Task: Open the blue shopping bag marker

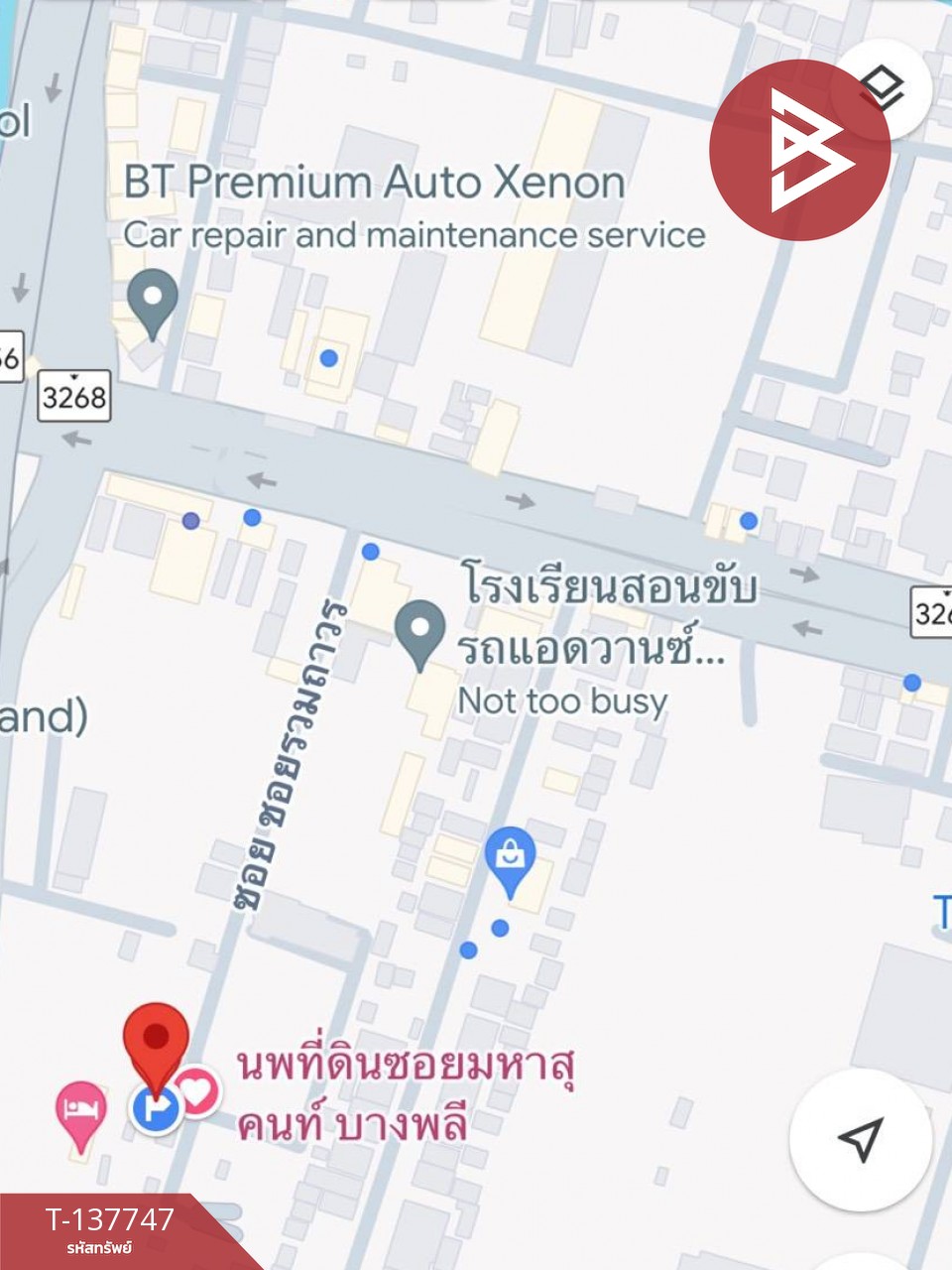Action: [x=511, y=859]
